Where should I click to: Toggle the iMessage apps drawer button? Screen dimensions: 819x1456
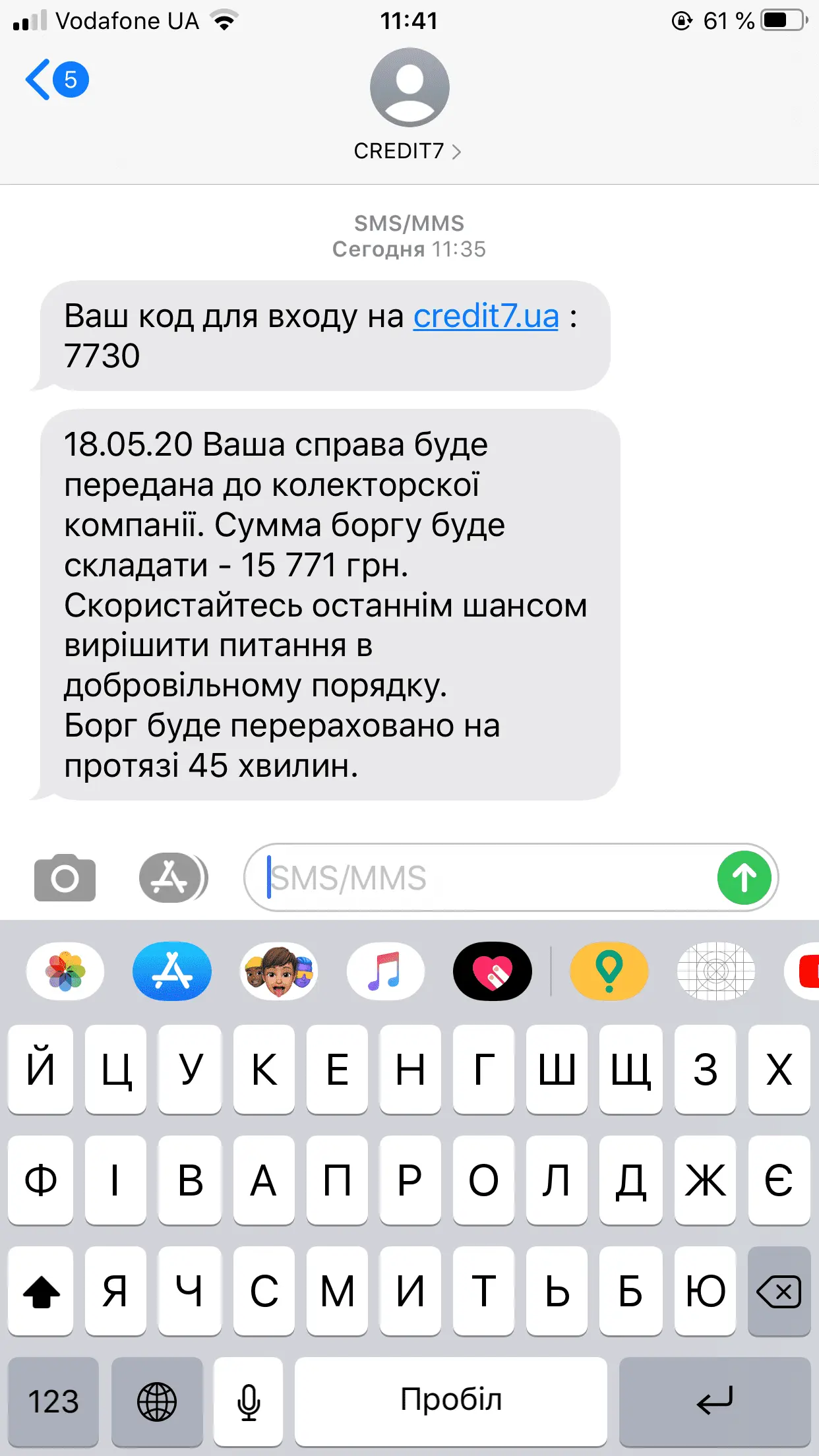coord(173,878)
